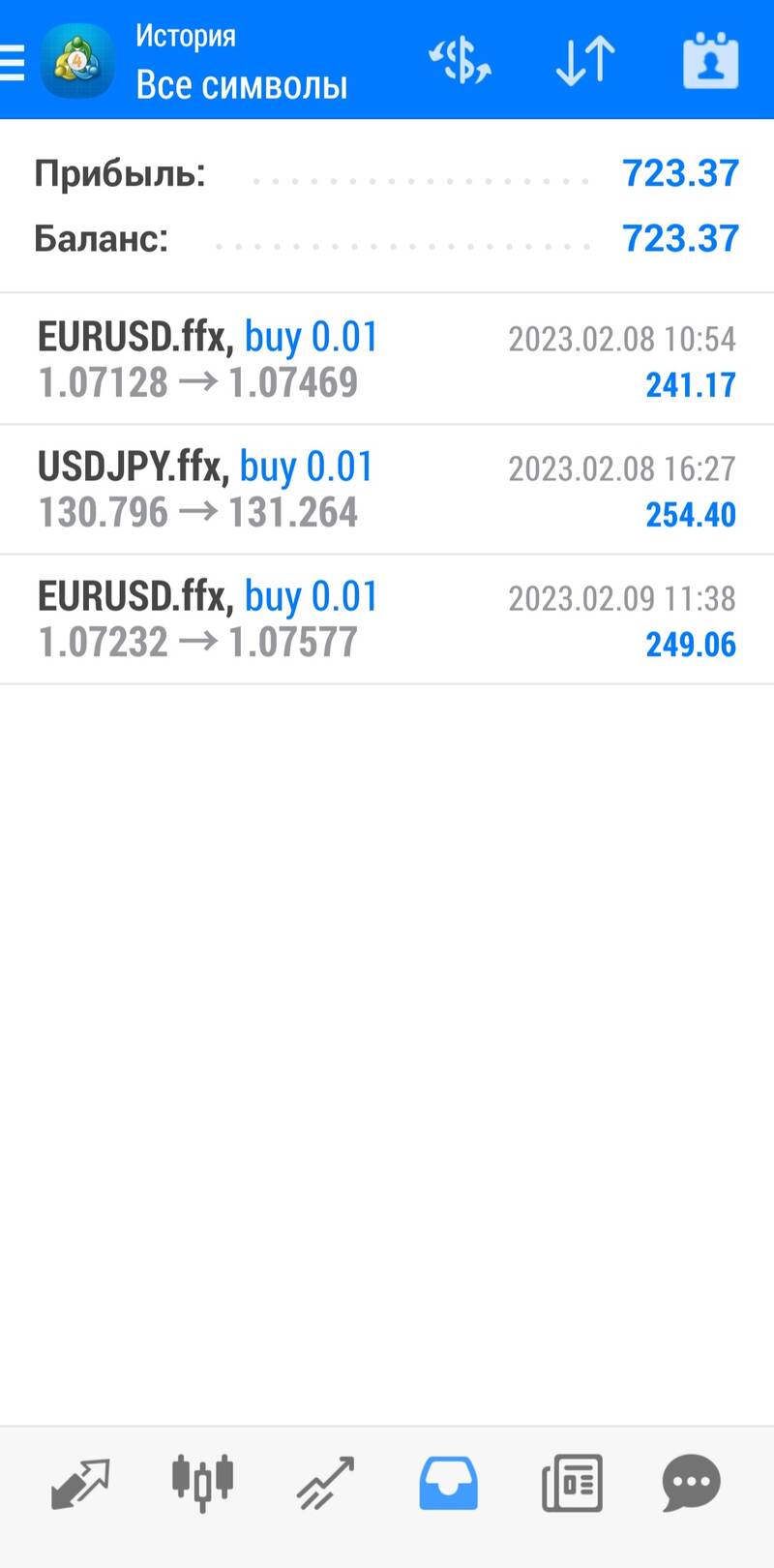Expand the EURUSD.ffx trade with profit 241.17
The width and height of the screenshot is (774, 1568).
[387, 359]
